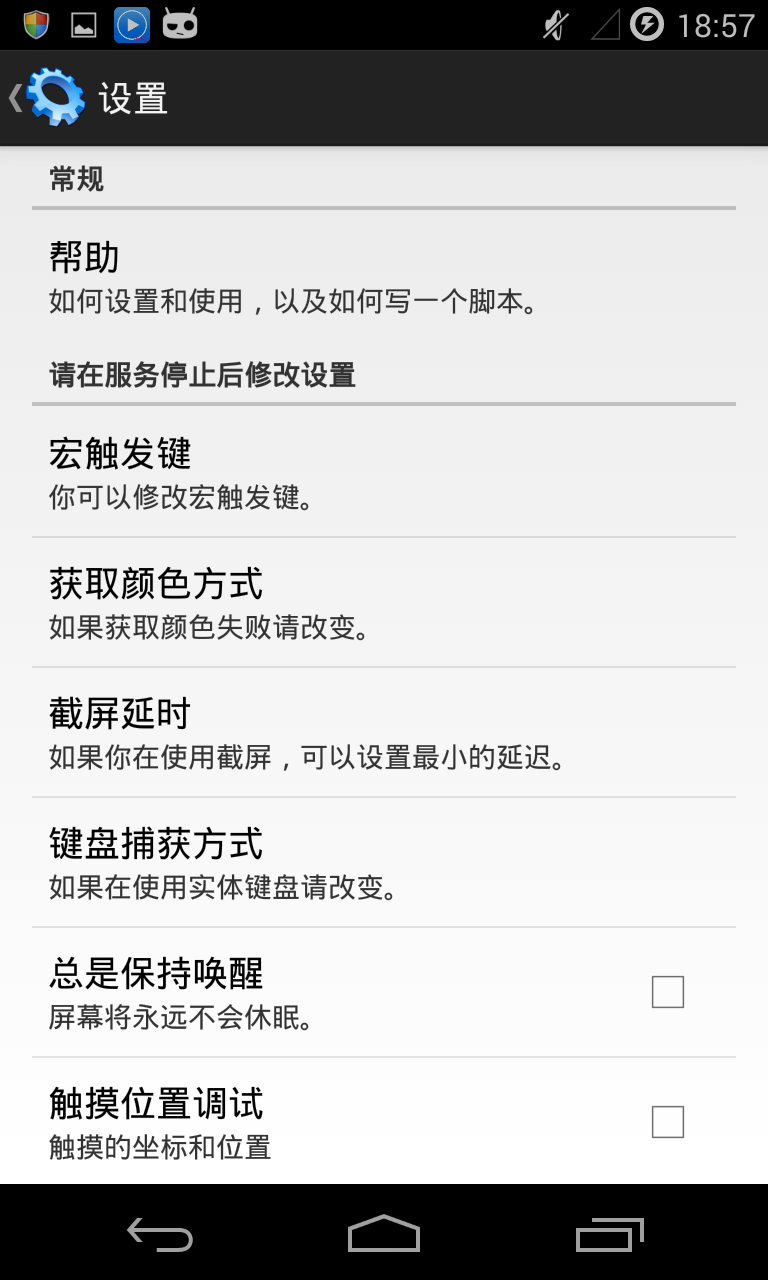Open 获取颜色方式 option
This screenshot has height=1280, width=768.
coord(384,602)
